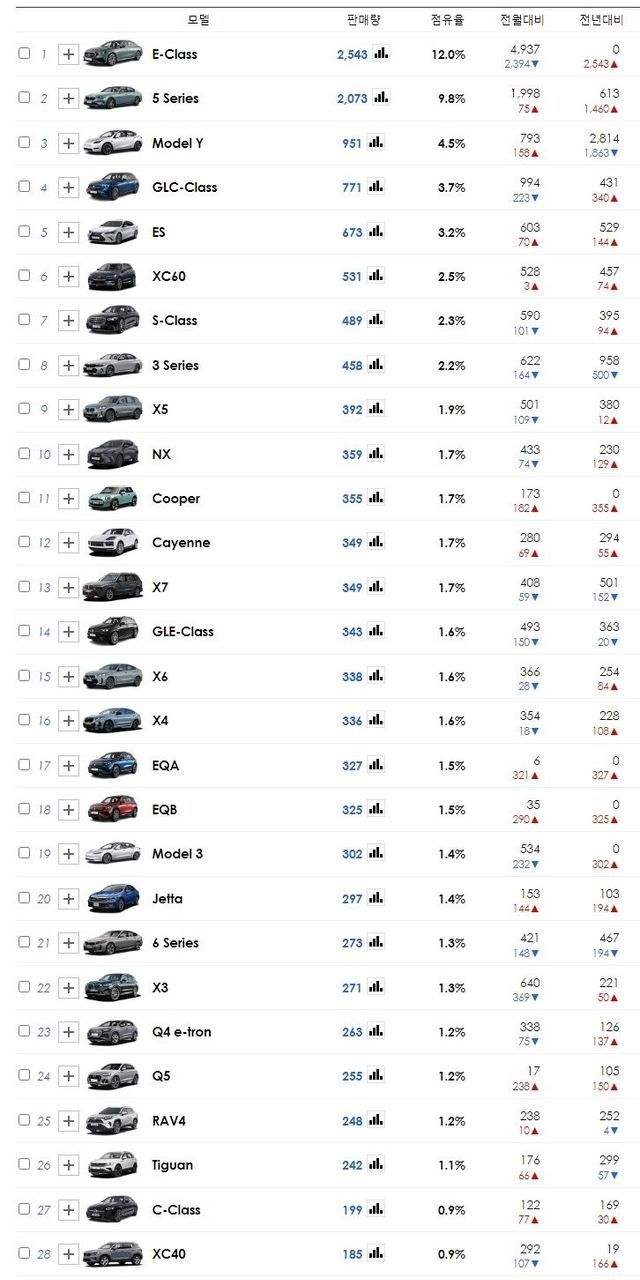
Task: Check the box next to 3 Series
Action: (x=24, y=364)
